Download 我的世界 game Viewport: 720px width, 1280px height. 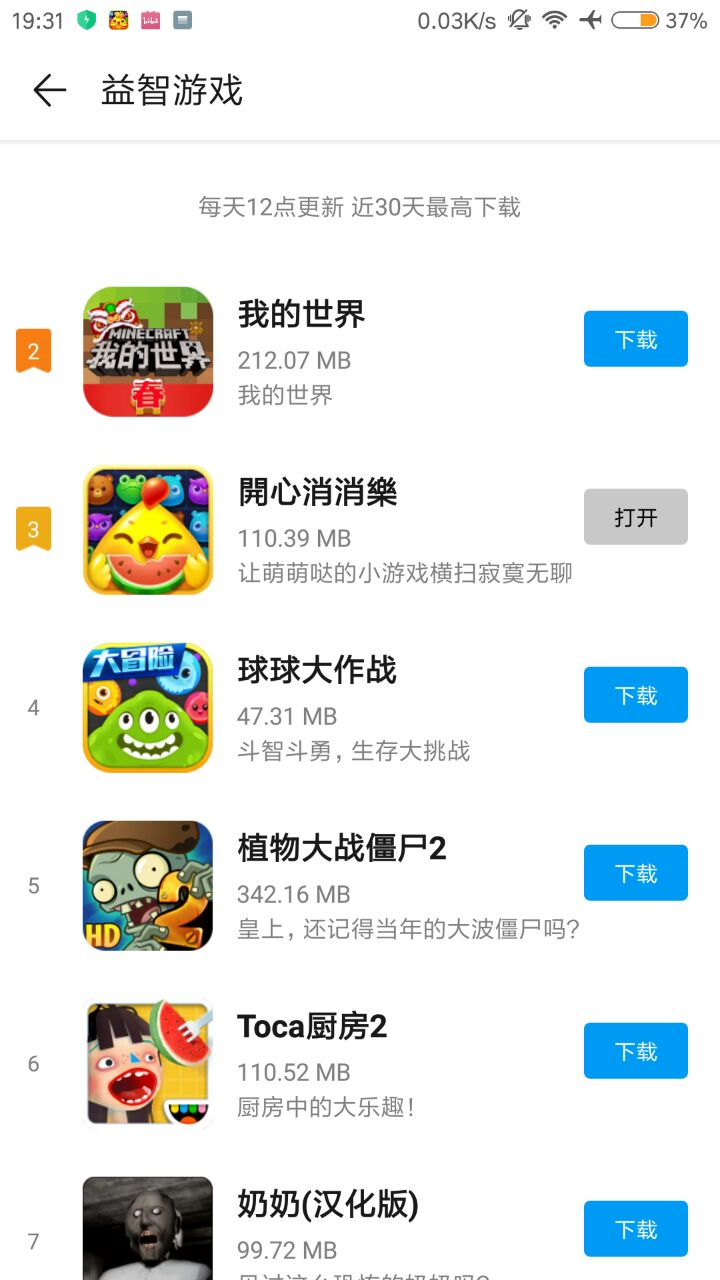click(x=635, y=339)
